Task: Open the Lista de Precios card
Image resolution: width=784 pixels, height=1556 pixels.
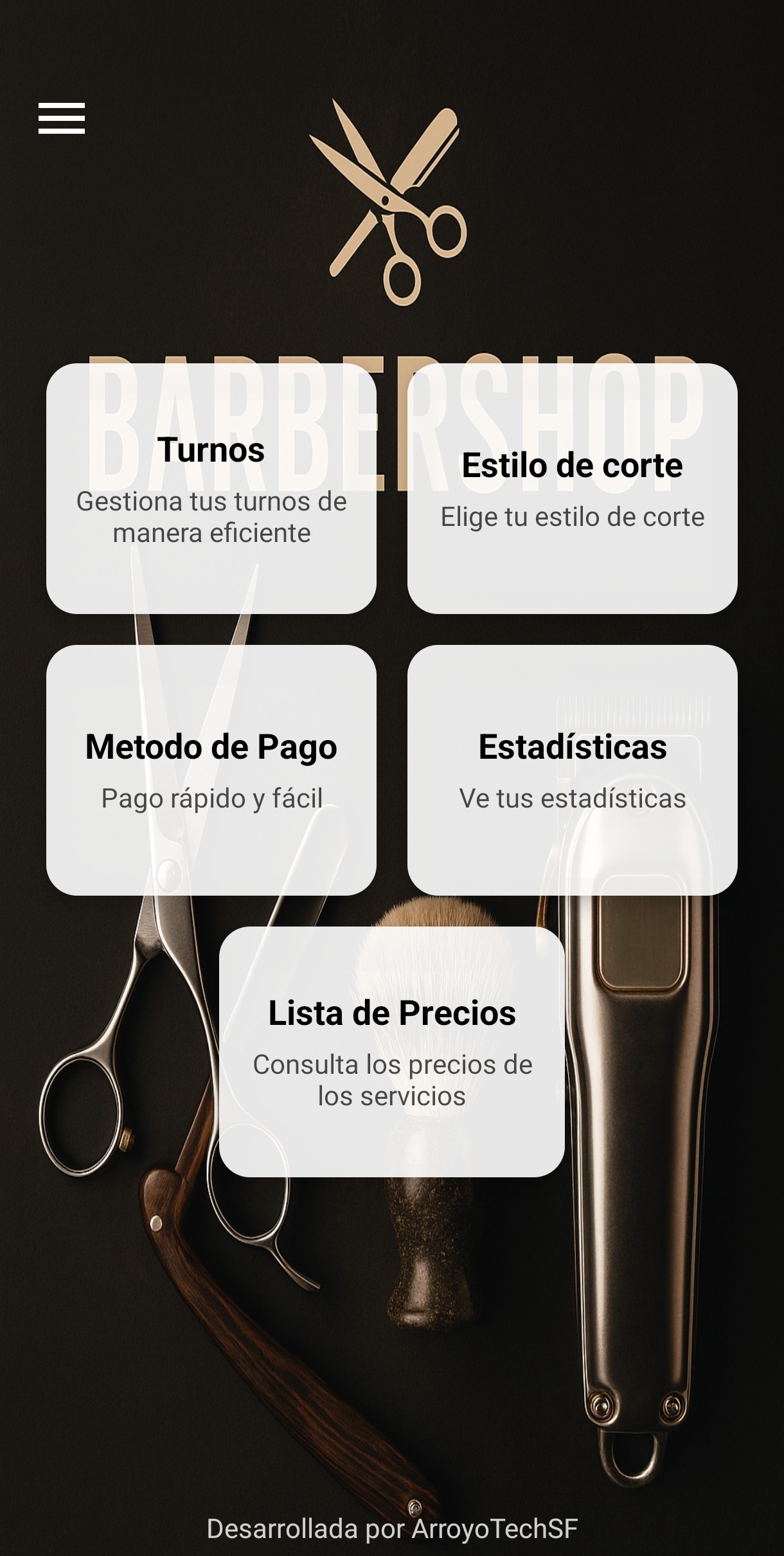Action: (x=392, y=1067)
